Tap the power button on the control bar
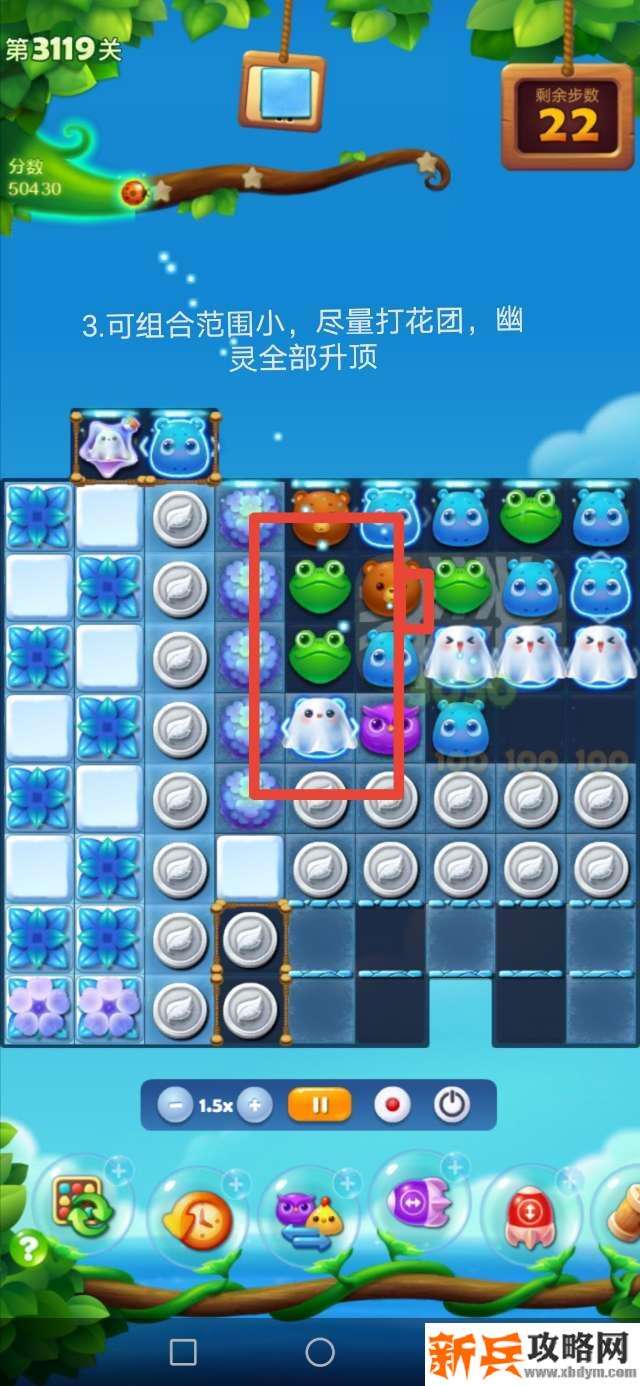The image size is (640, 1386). tap(452, 1106)
